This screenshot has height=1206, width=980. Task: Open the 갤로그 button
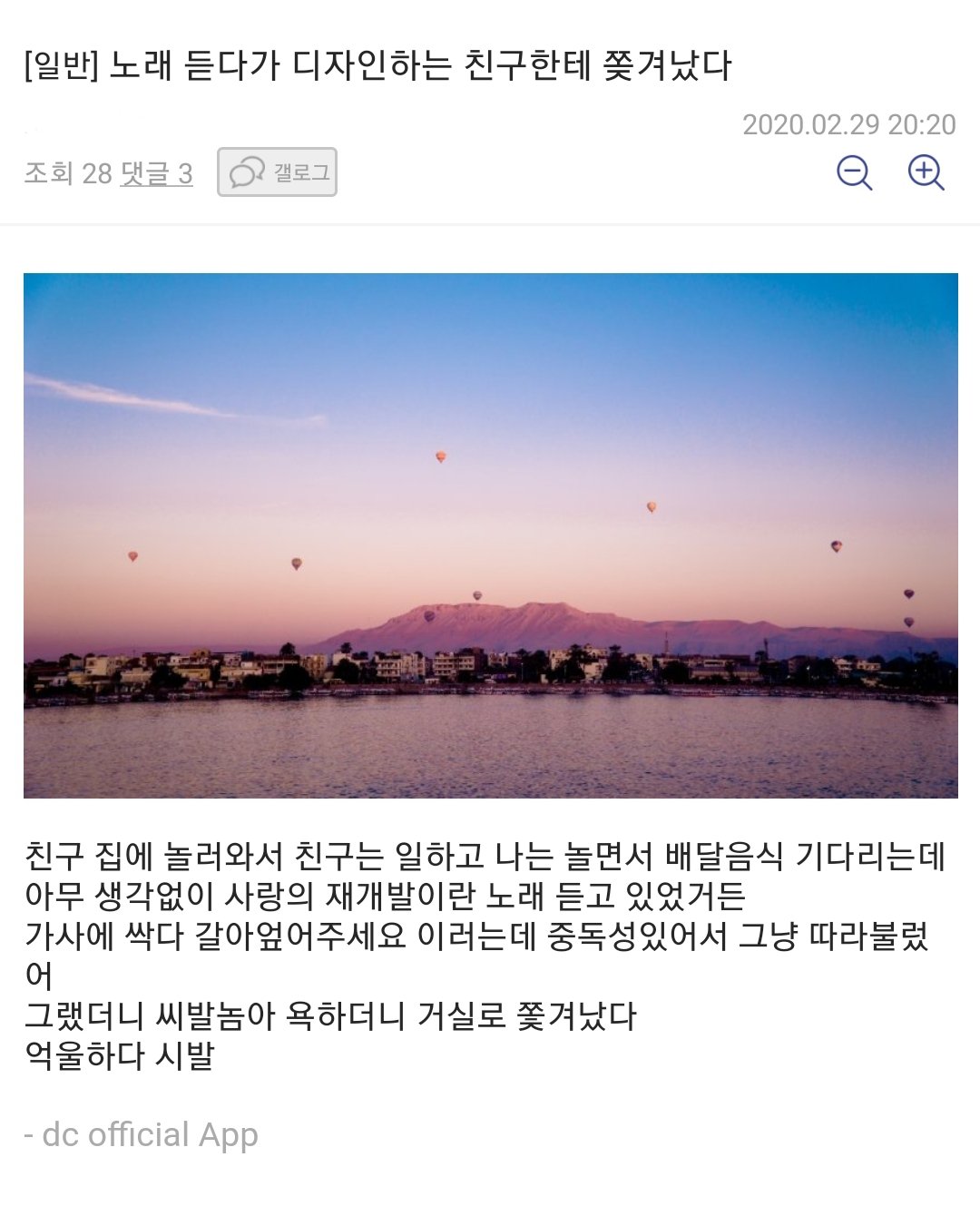point(277,172)
